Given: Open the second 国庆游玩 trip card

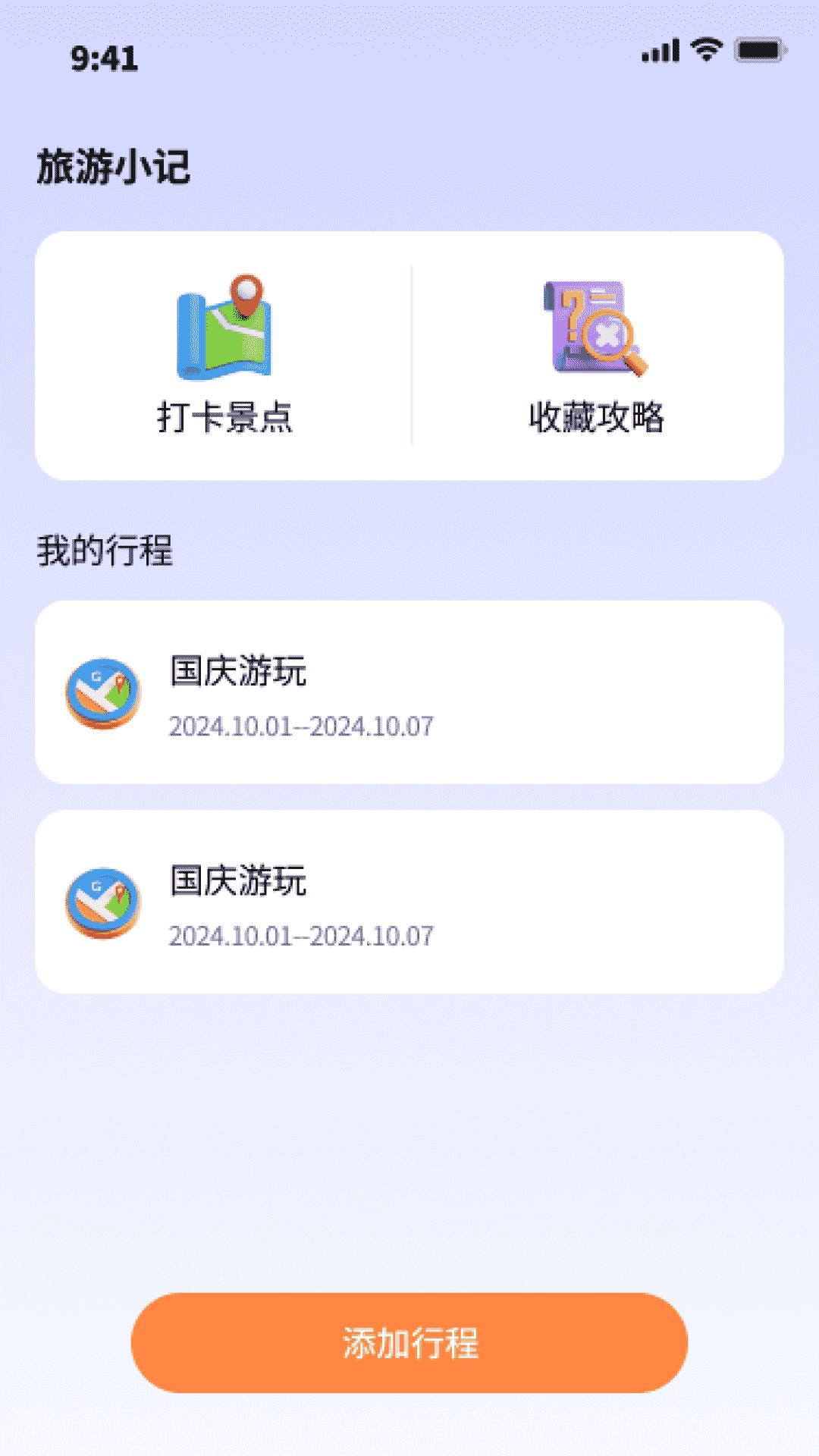Looking at the screenshot, I should pos(409,900).
